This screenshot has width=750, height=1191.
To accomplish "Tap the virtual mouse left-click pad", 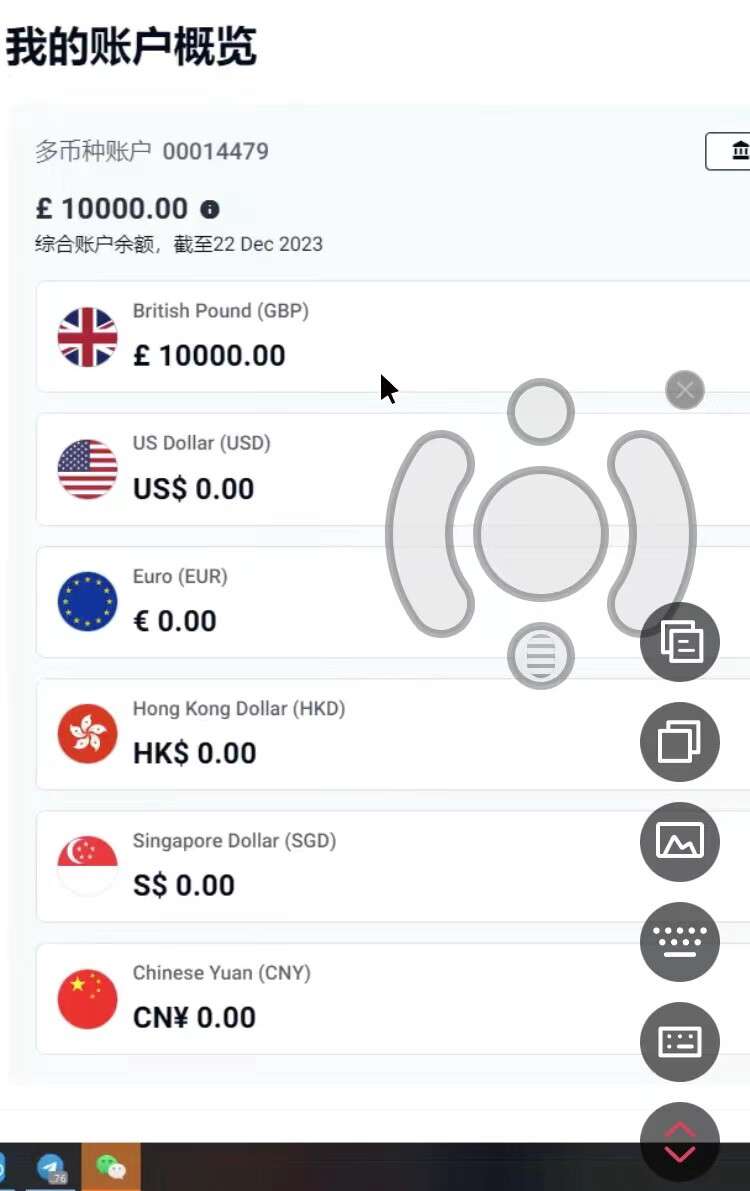I will 431,533.
